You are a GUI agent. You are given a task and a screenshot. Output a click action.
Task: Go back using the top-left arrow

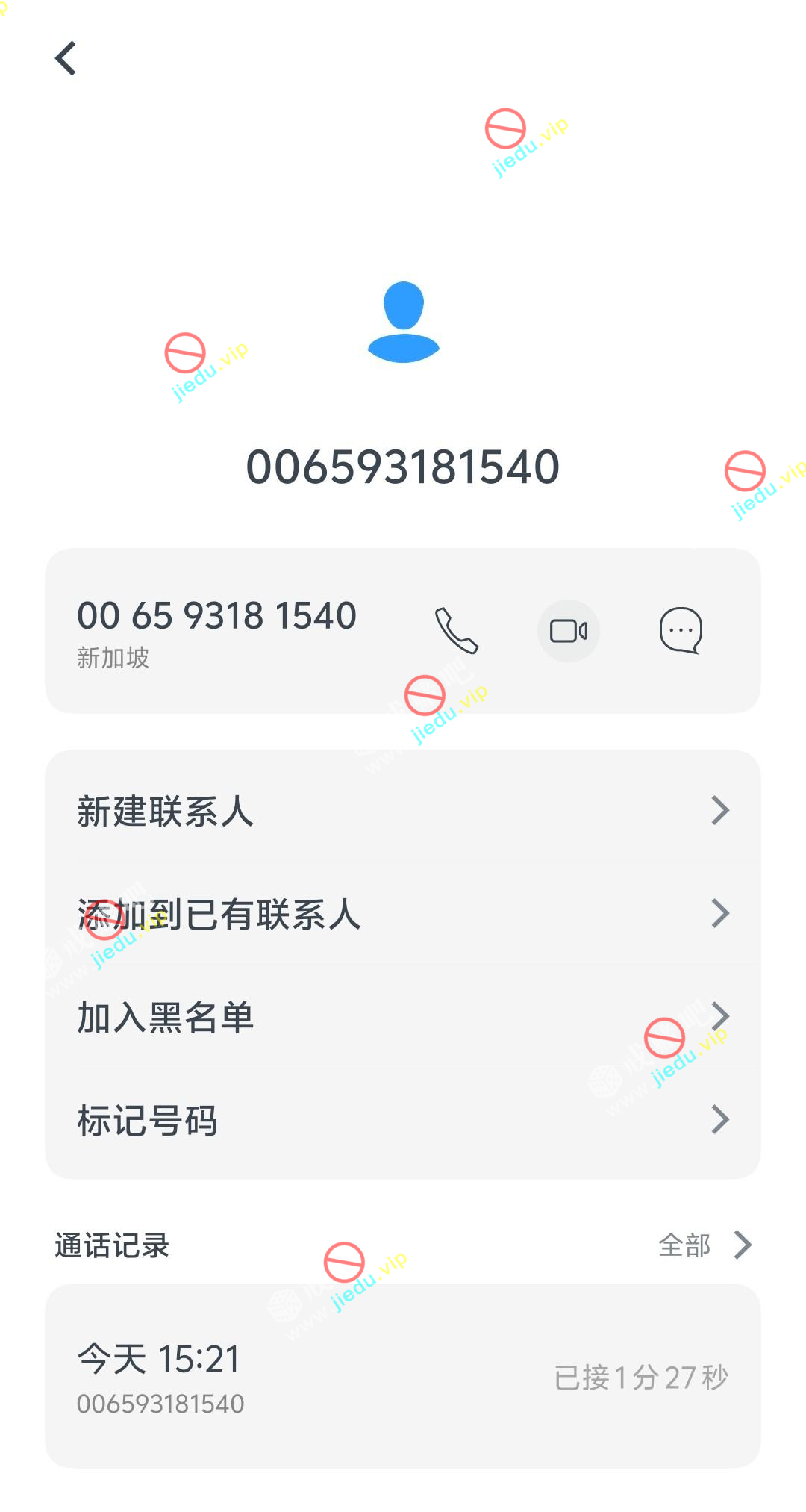point(66,58)
